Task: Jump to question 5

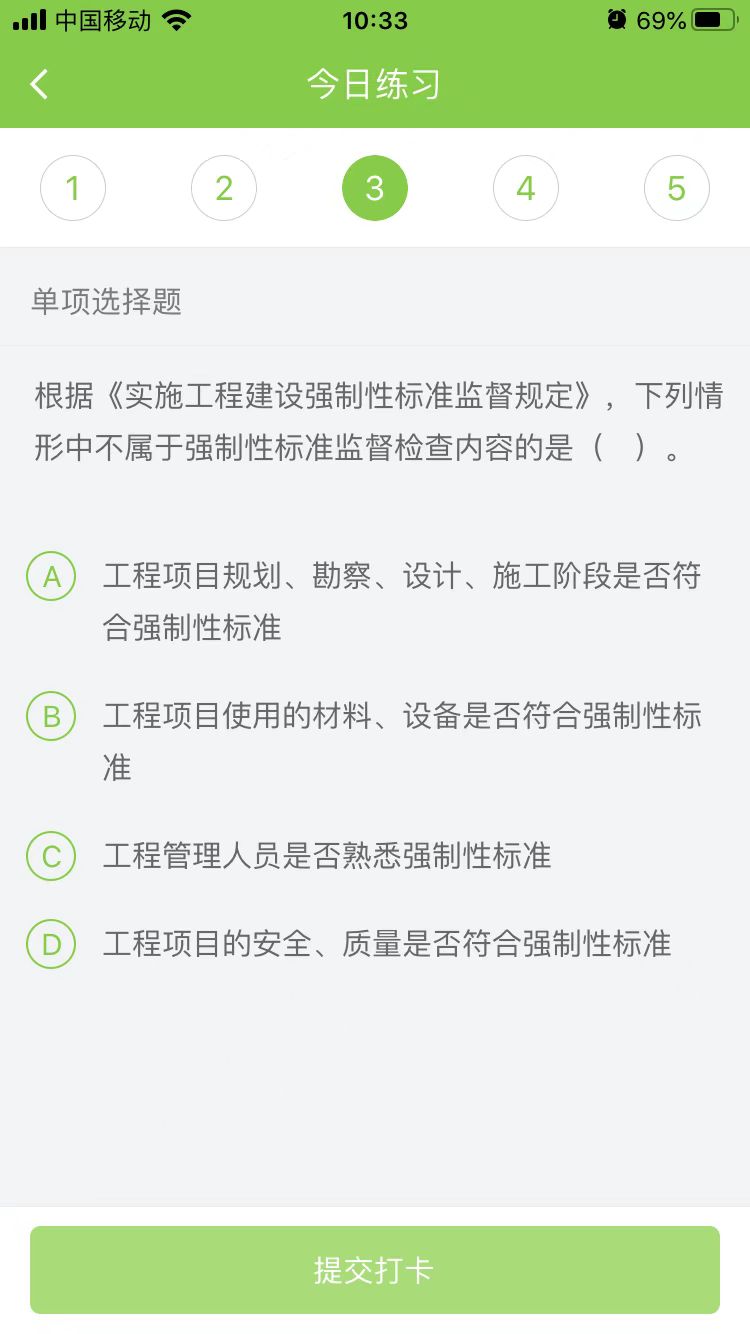Action: tap(677, 188)
